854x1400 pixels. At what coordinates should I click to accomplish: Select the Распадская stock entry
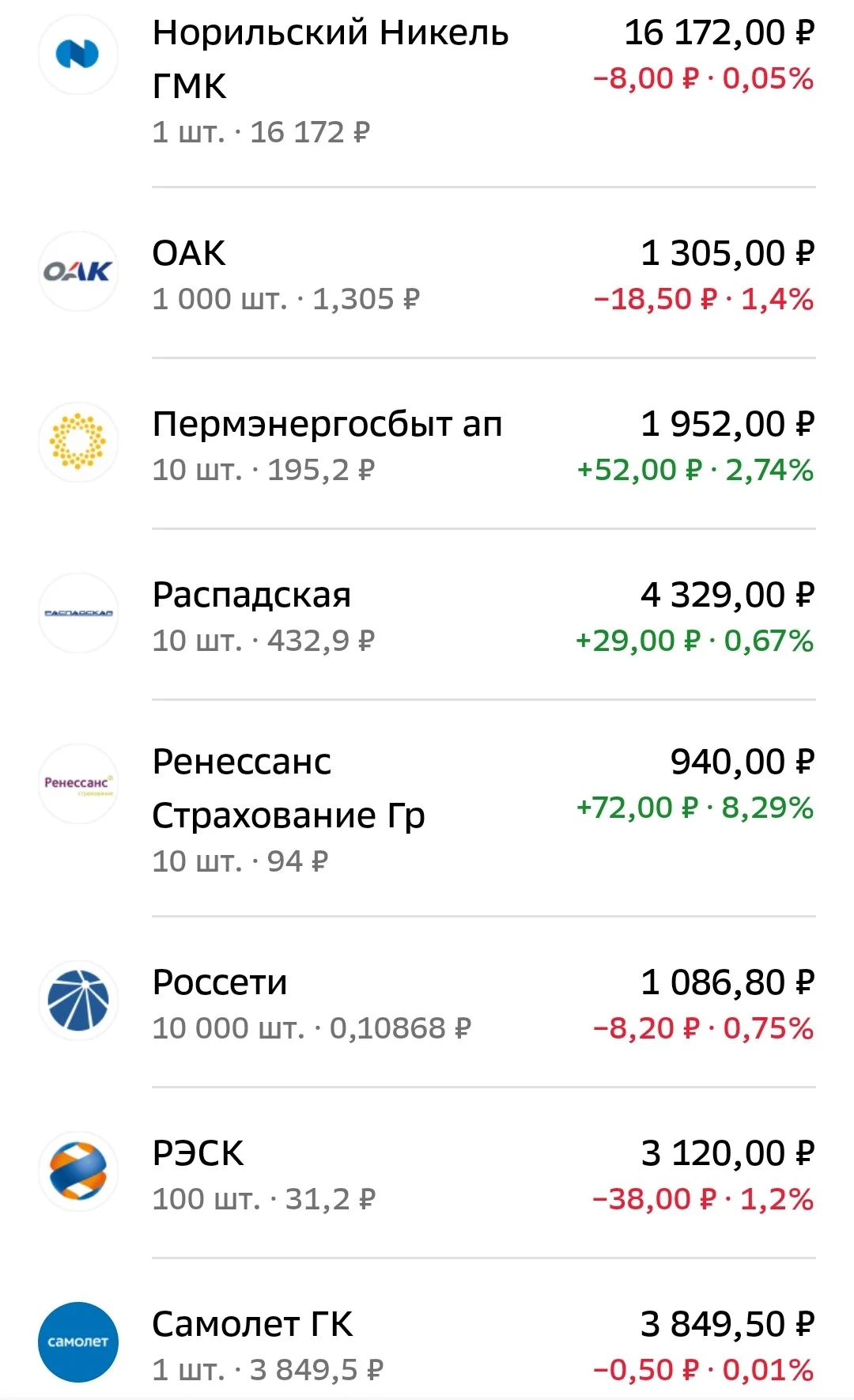click(x=427, y=615)
